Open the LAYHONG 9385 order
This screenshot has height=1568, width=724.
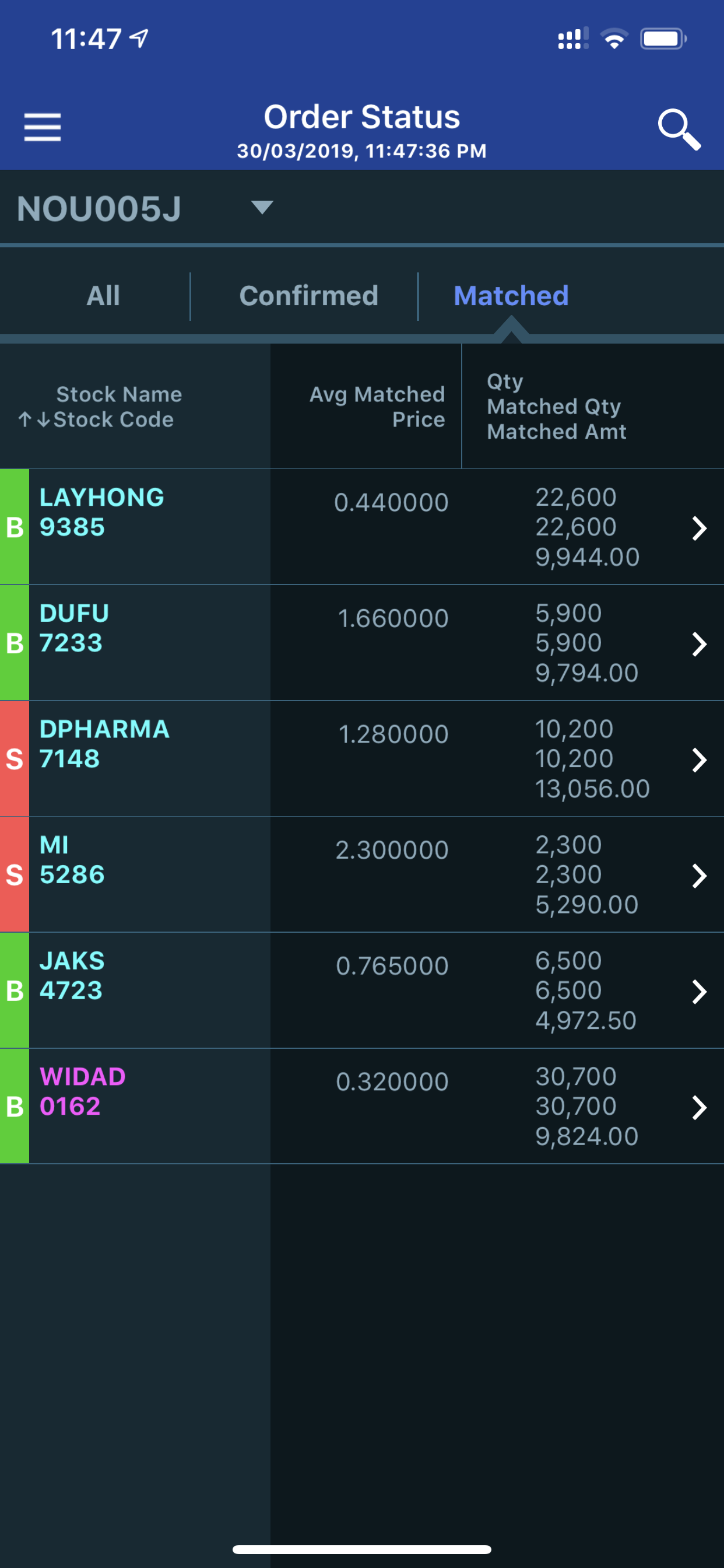(x=362, y=527)
